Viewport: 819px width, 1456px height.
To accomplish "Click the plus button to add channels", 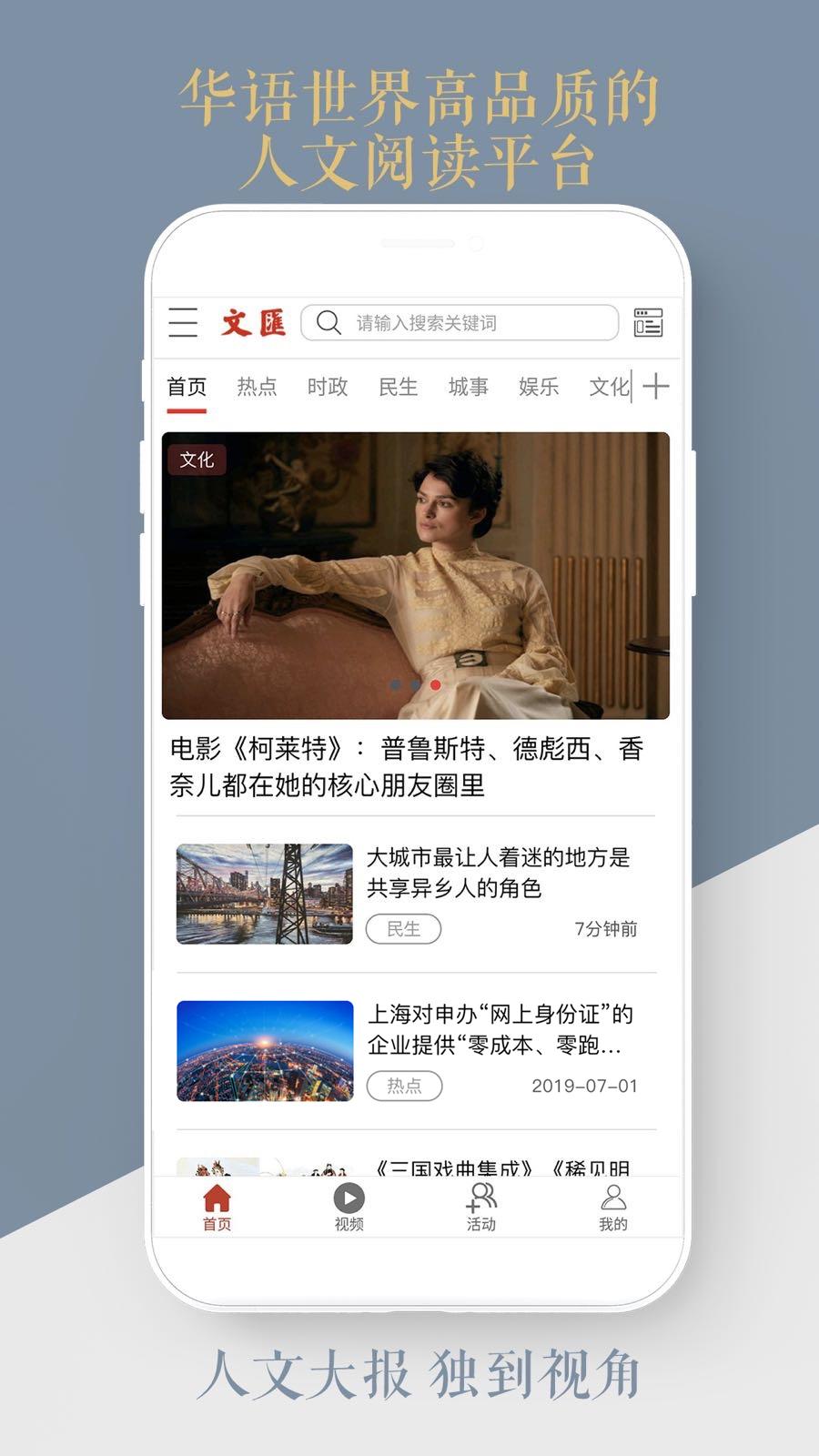I will (x=656, y=387).
